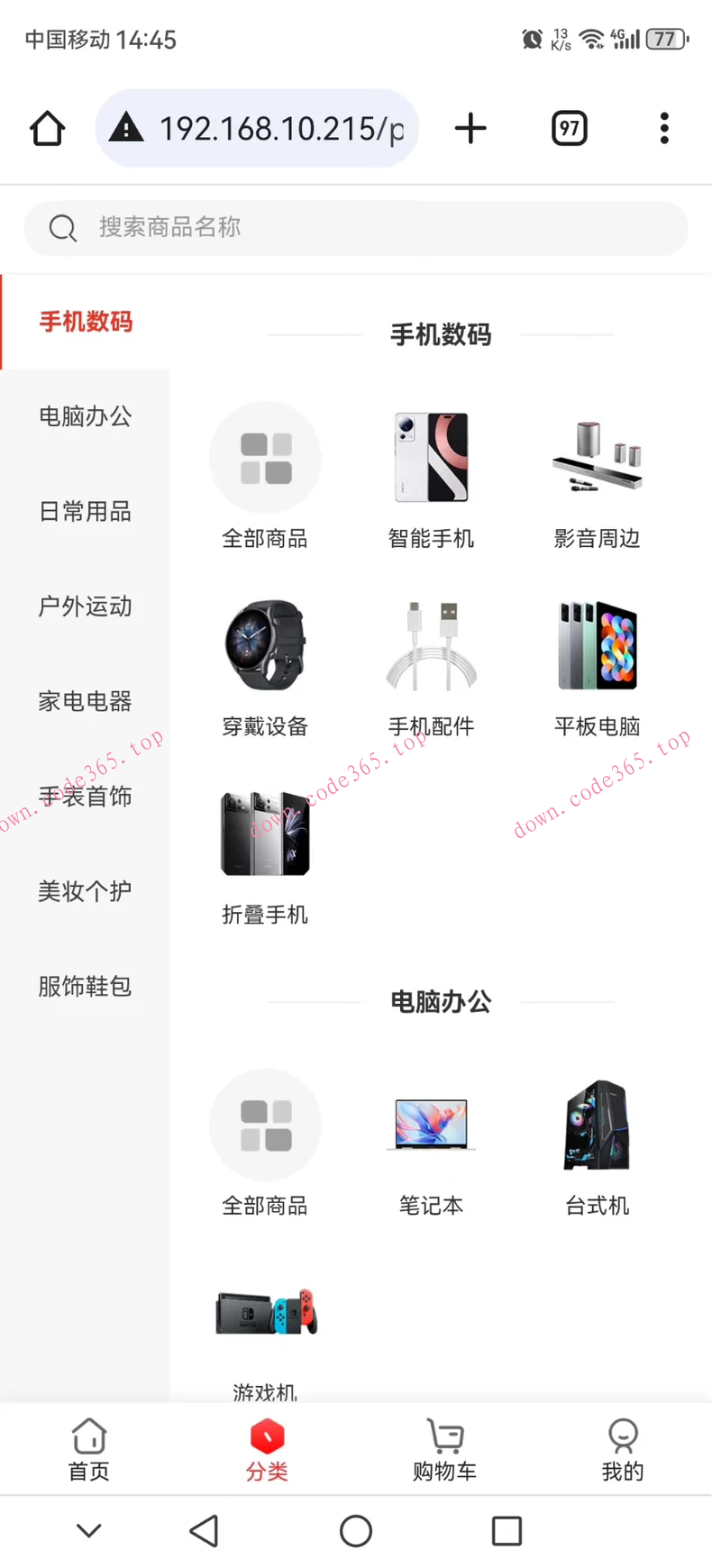Viewport: 712px width, 1568px height.
Task: Tap the 穿戴设备 smartwatch category icon
Action: tap(265, 645)
